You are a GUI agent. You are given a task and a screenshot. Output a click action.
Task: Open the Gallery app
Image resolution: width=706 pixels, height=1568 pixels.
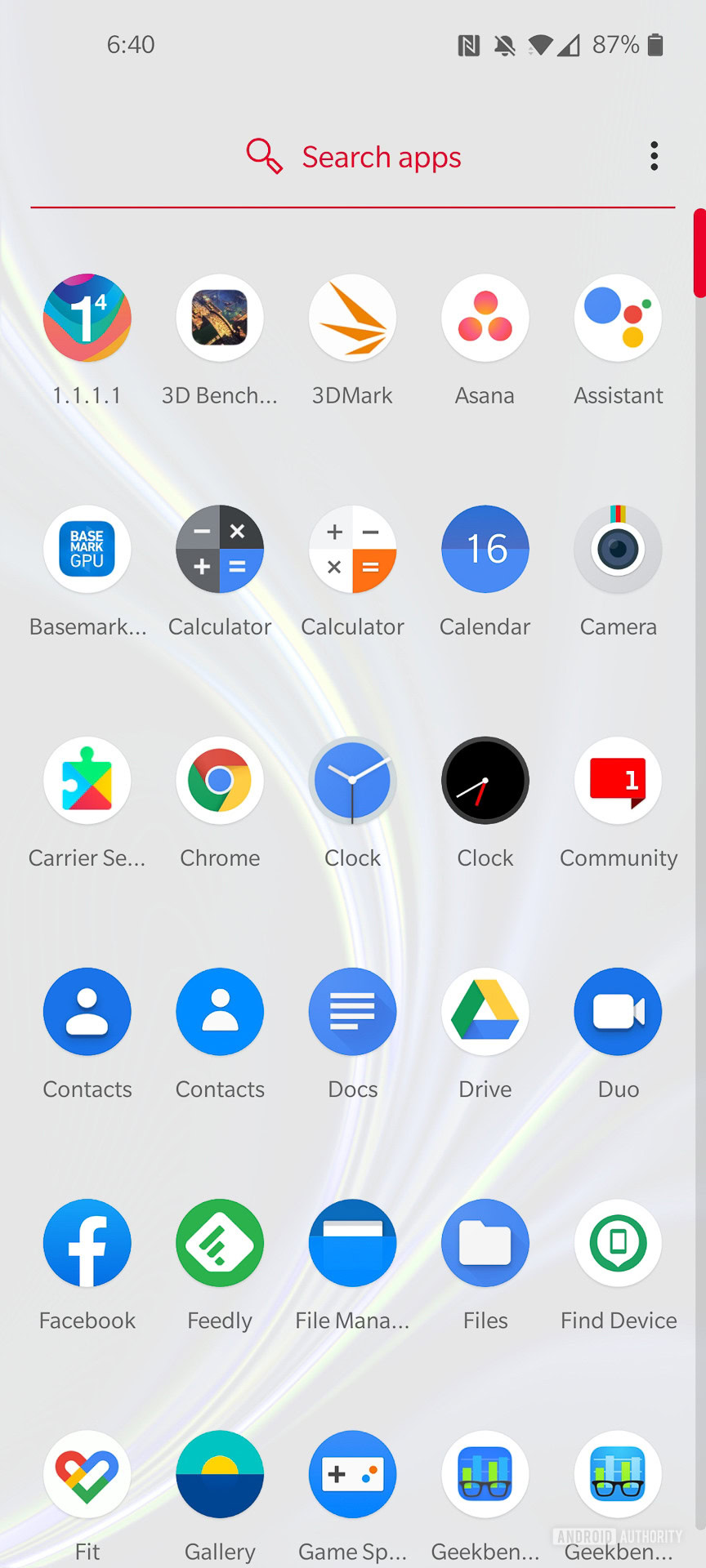click(x=220, y=1473)
